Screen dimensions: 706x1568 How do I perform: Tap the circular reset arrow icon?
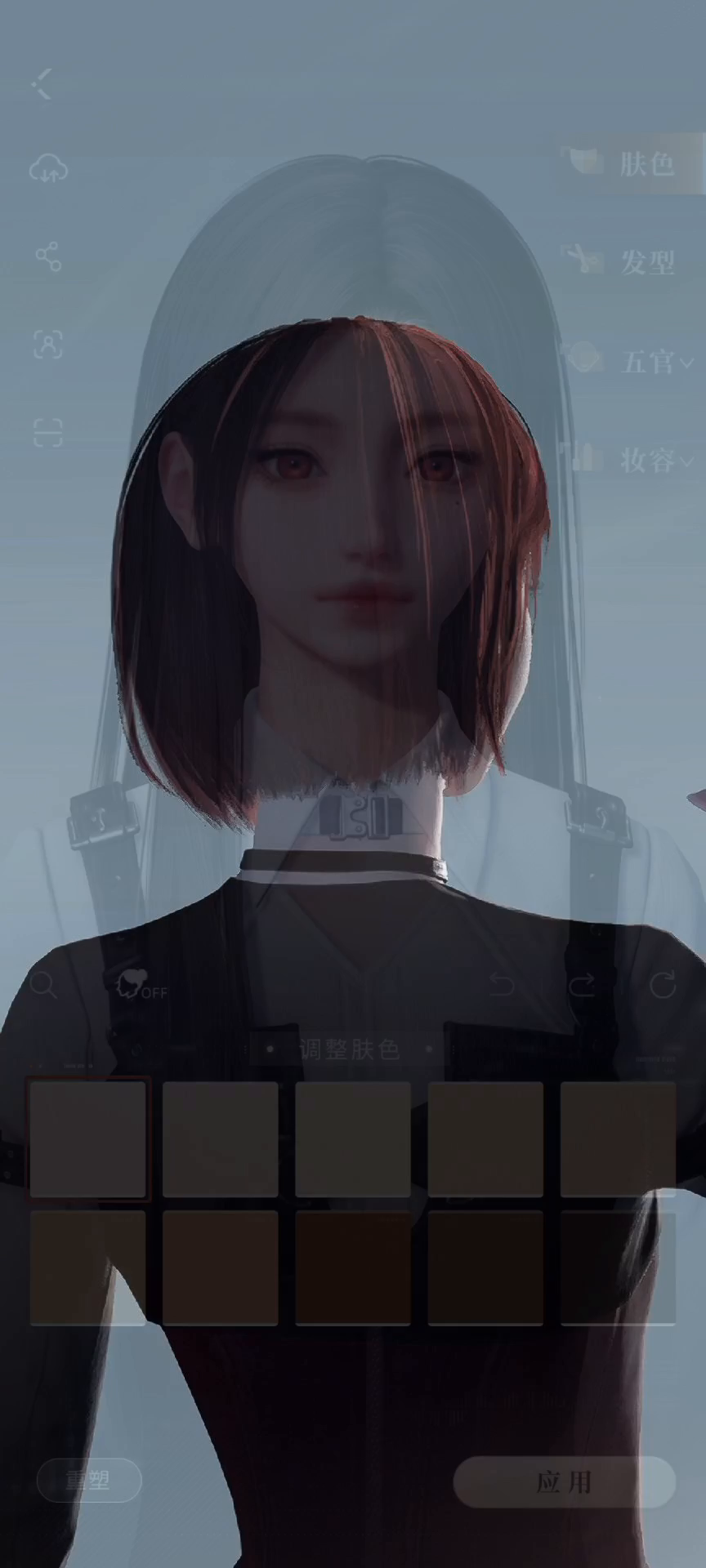[x=663, y=985]
